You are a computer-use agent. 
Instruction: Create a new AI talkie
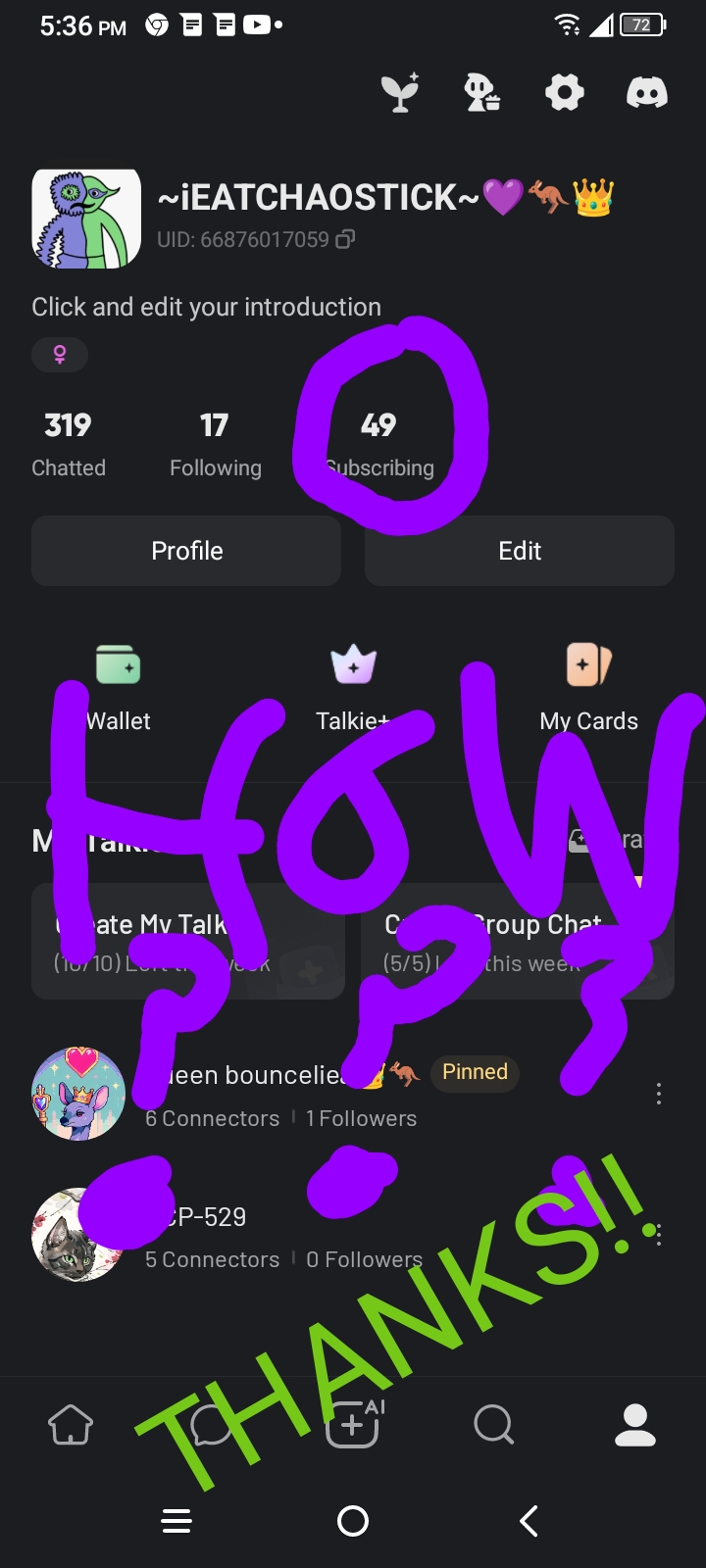pos(353,1425)
